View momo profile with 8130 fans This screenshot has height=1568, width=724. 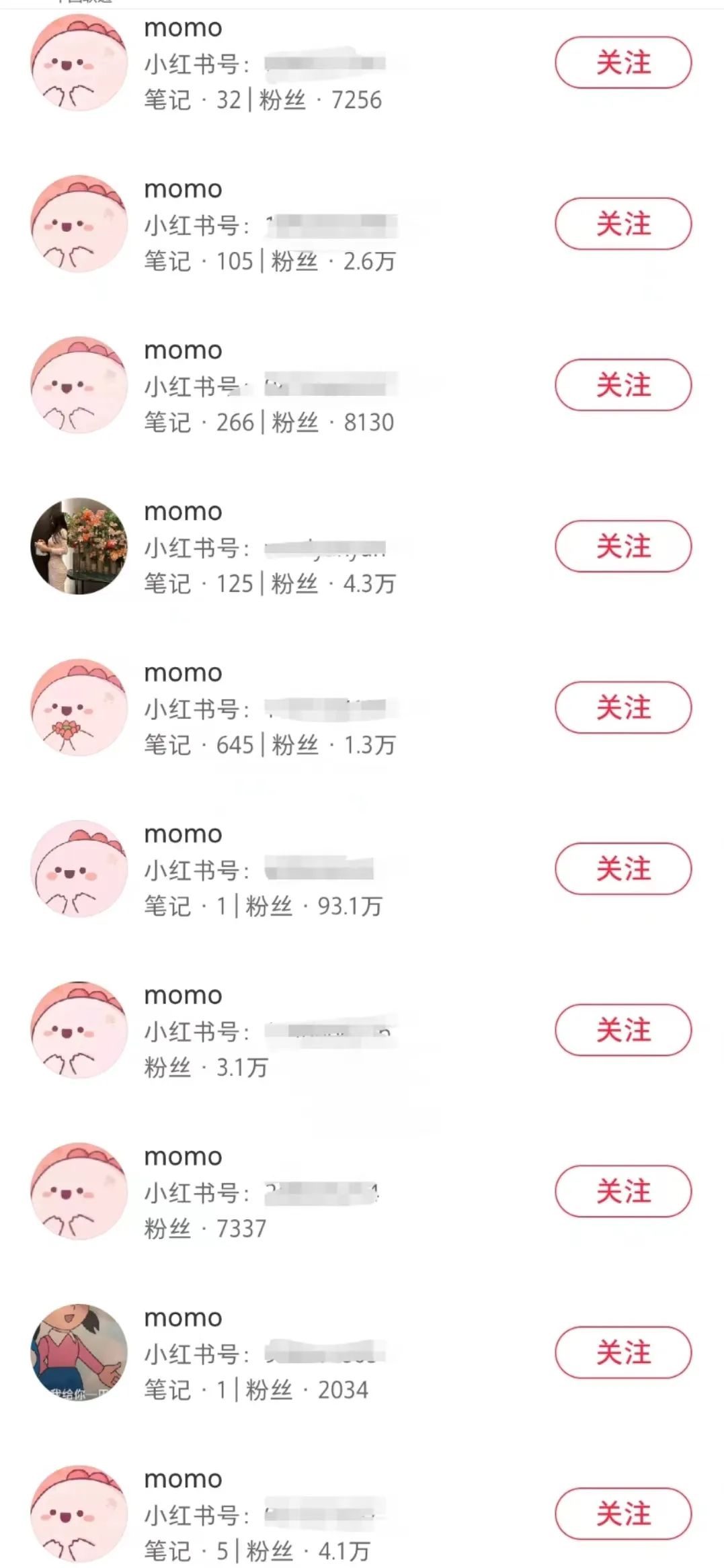click(79, 385)
